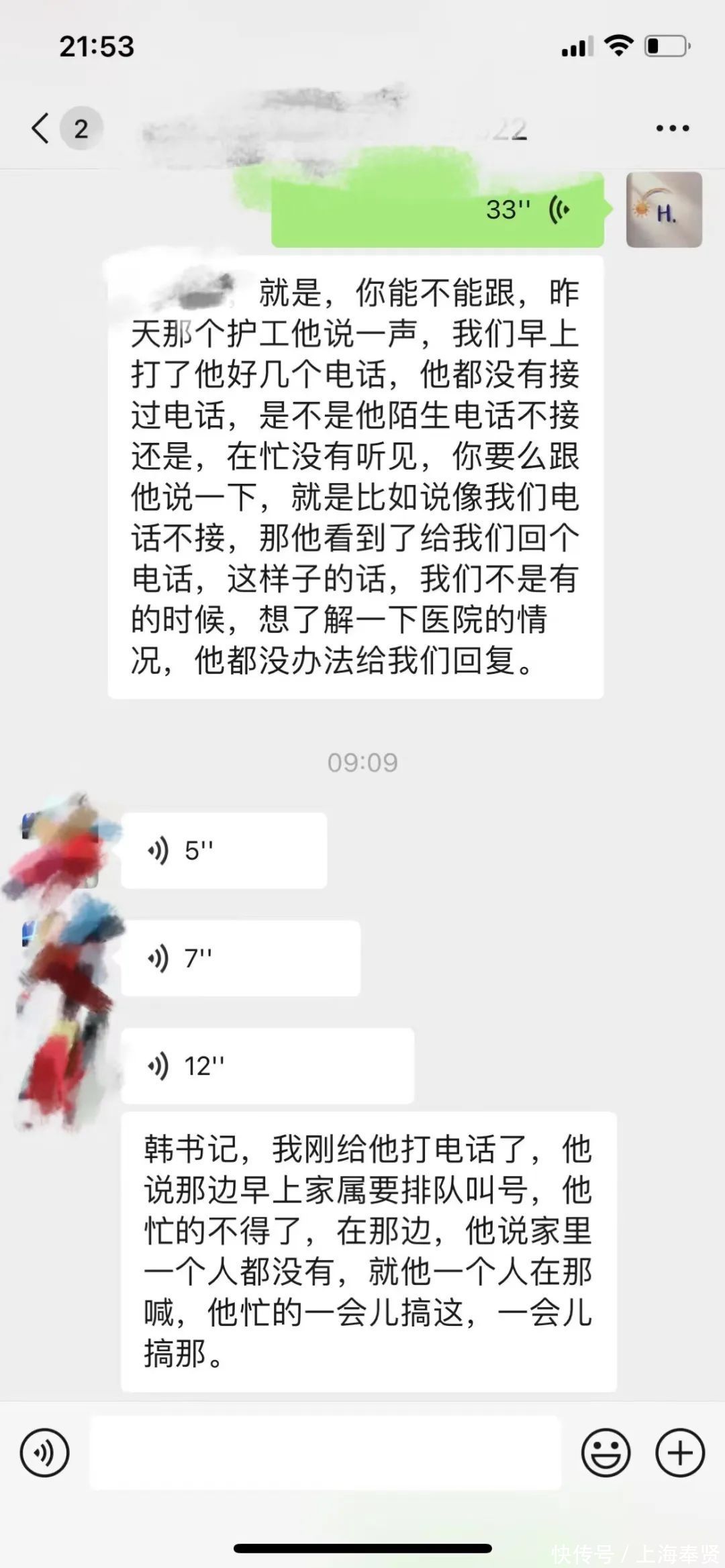Open the H. avatar profile
725x1568 pixels.
(664, 210)
